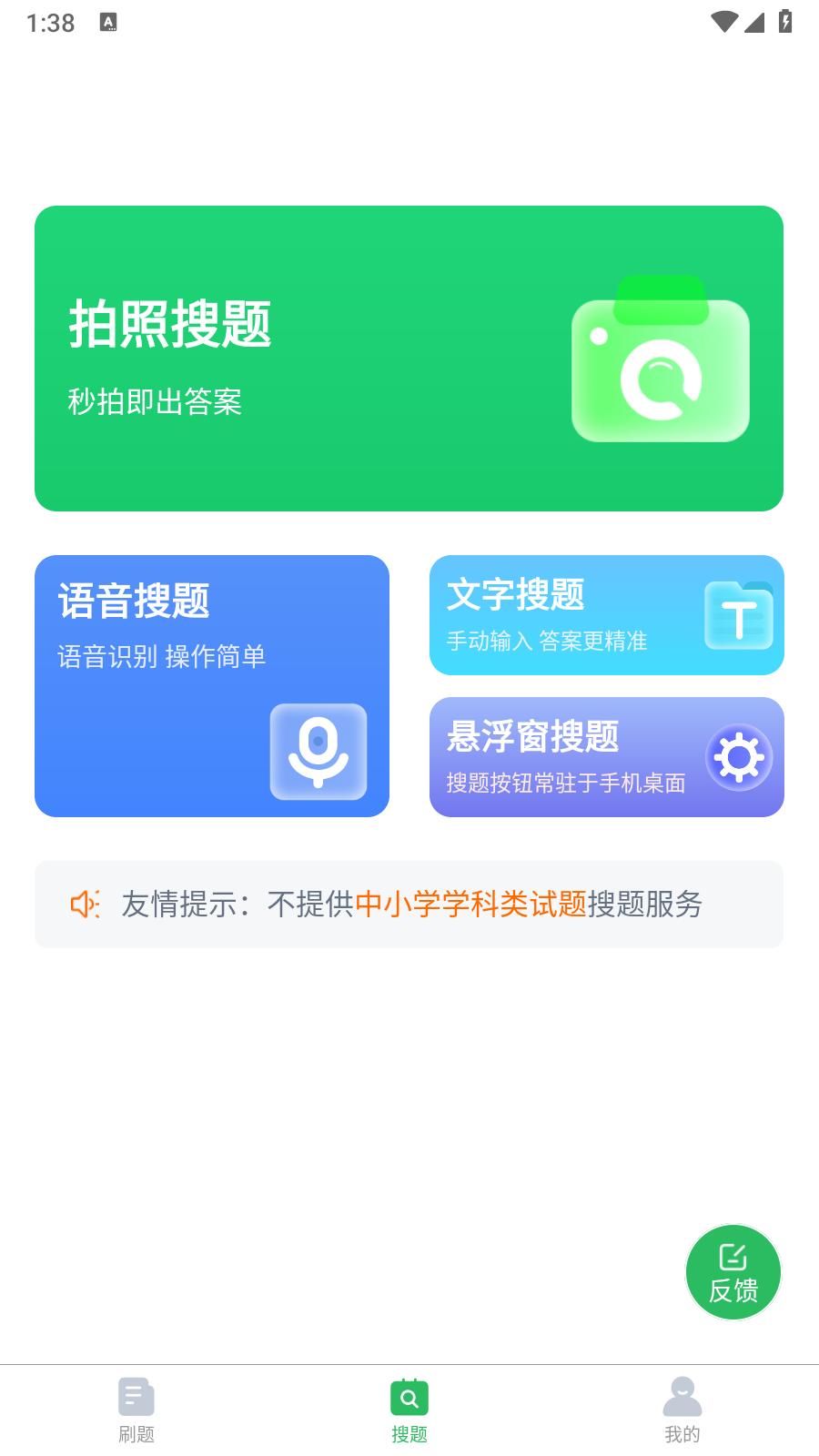The width and height of the screenshot is (819, 1456).
Task: Select the camera icon on 拍照搜题 card
Action: pos(662,367)
